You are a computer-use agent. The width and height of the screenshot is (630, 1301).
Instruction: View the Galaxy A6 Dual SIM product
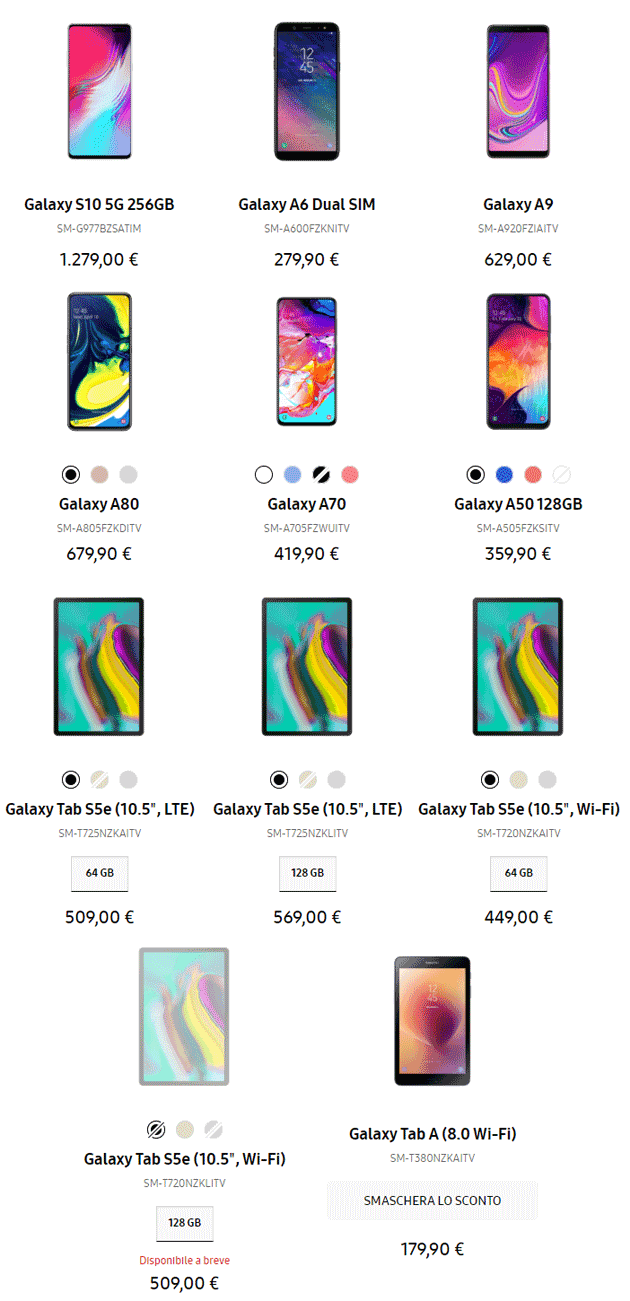point(307,204)
